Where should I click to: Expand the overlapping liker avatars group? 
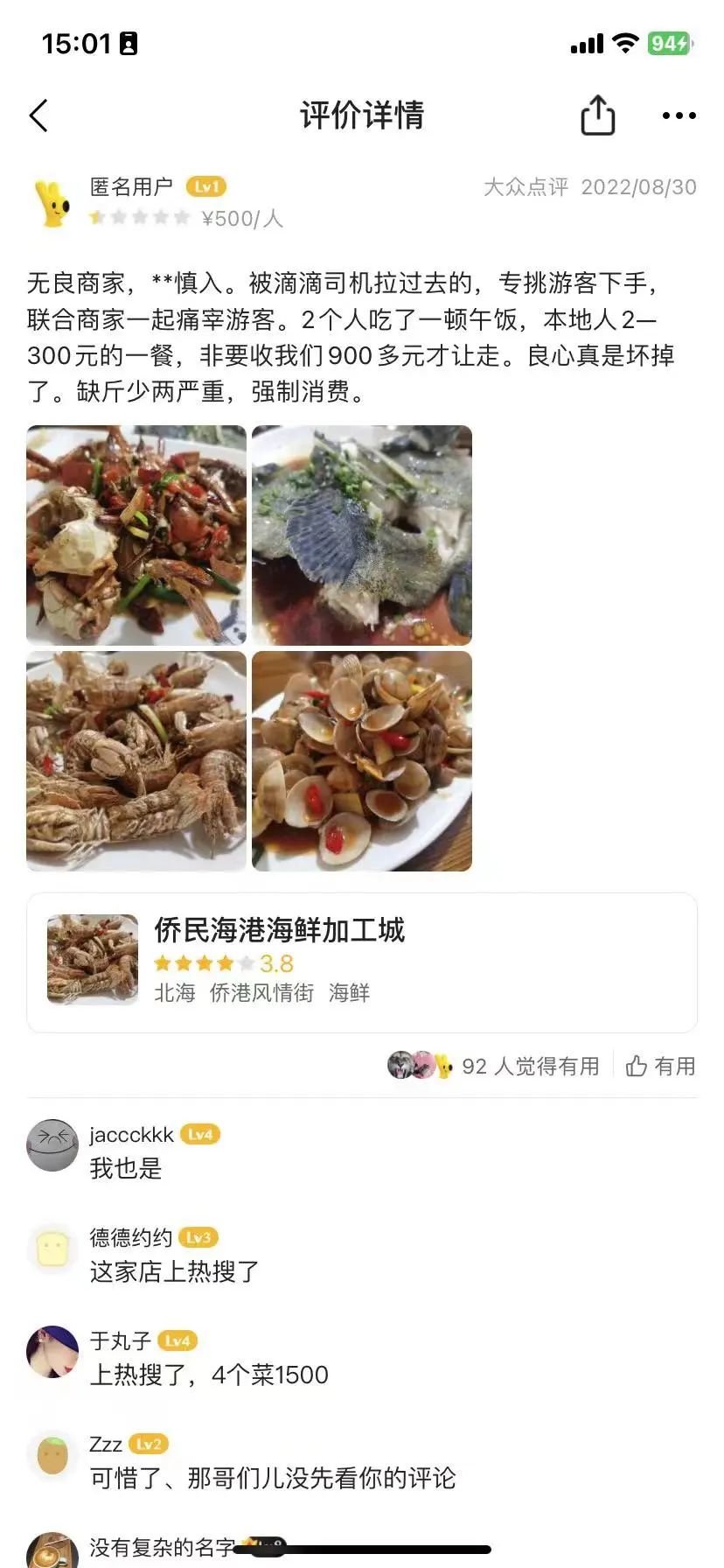417,1066
